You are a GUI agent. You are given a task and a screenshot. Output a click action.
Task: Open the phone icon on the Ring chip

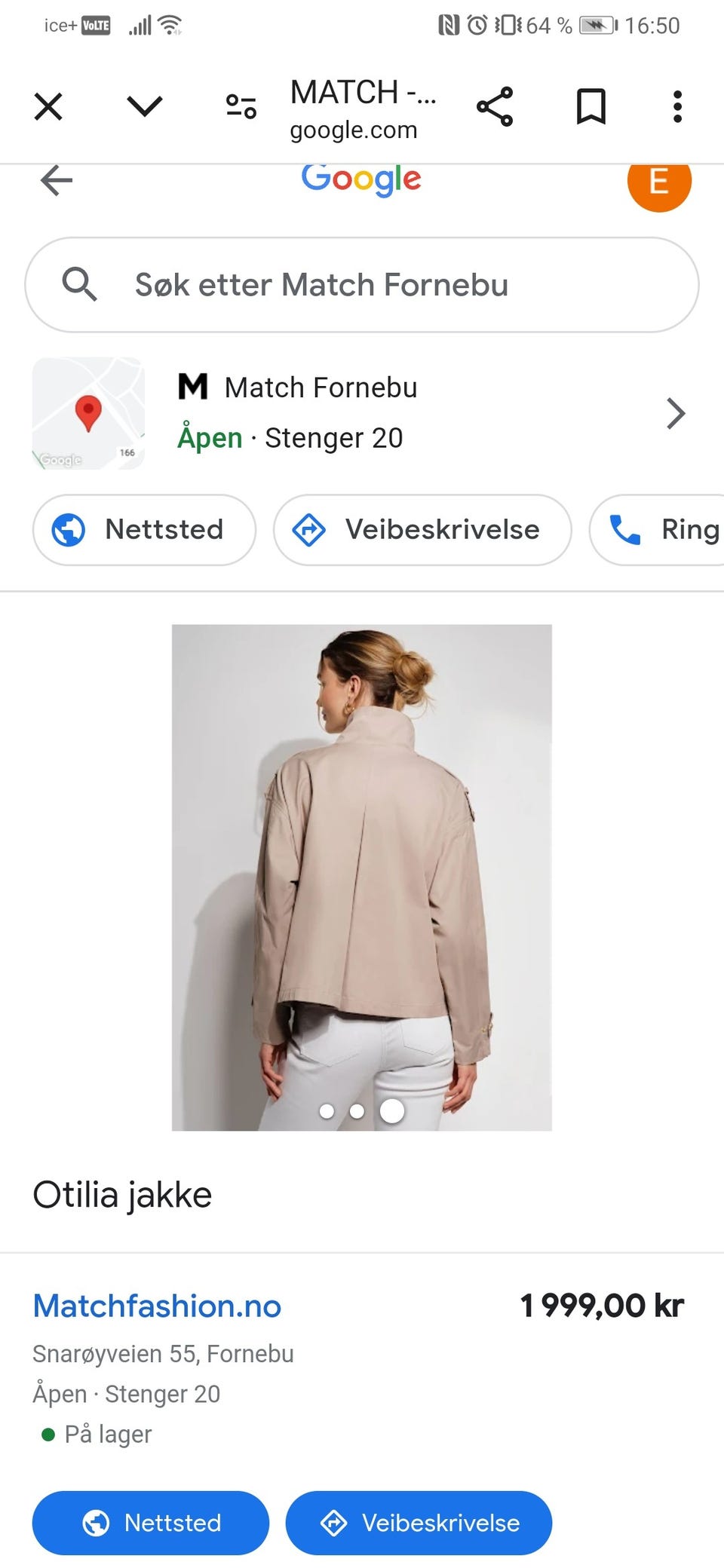click(626, 530)
